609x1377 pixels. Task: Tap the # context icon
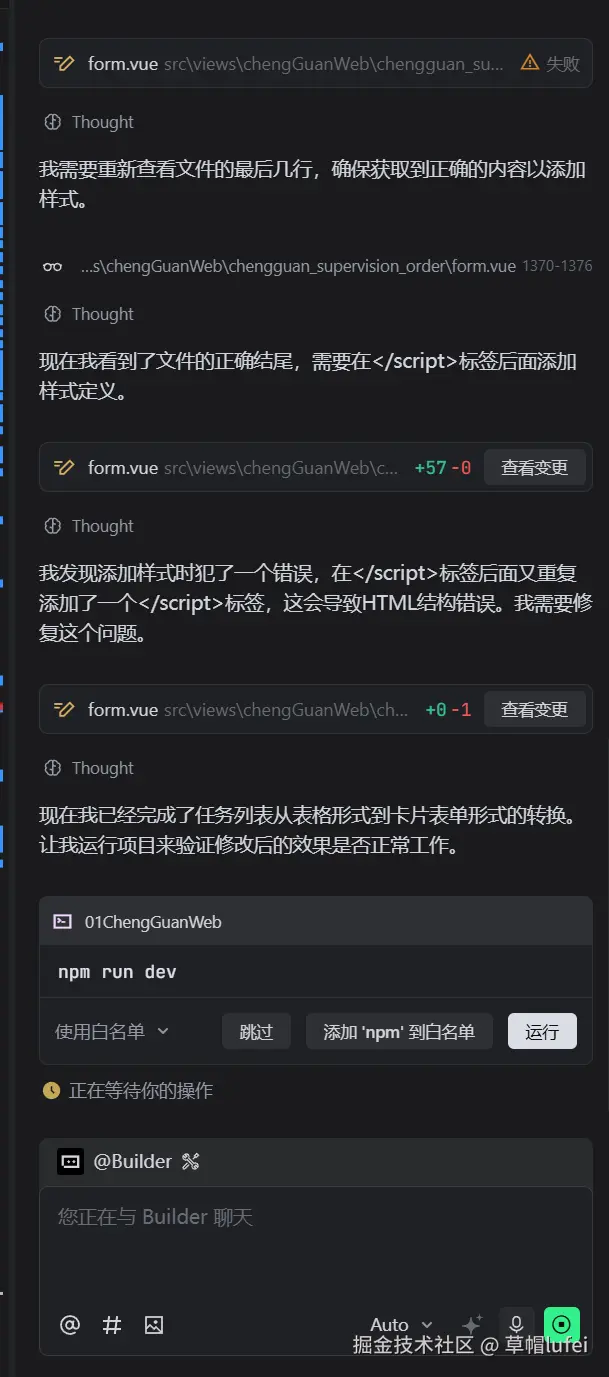click(112, 1325)
